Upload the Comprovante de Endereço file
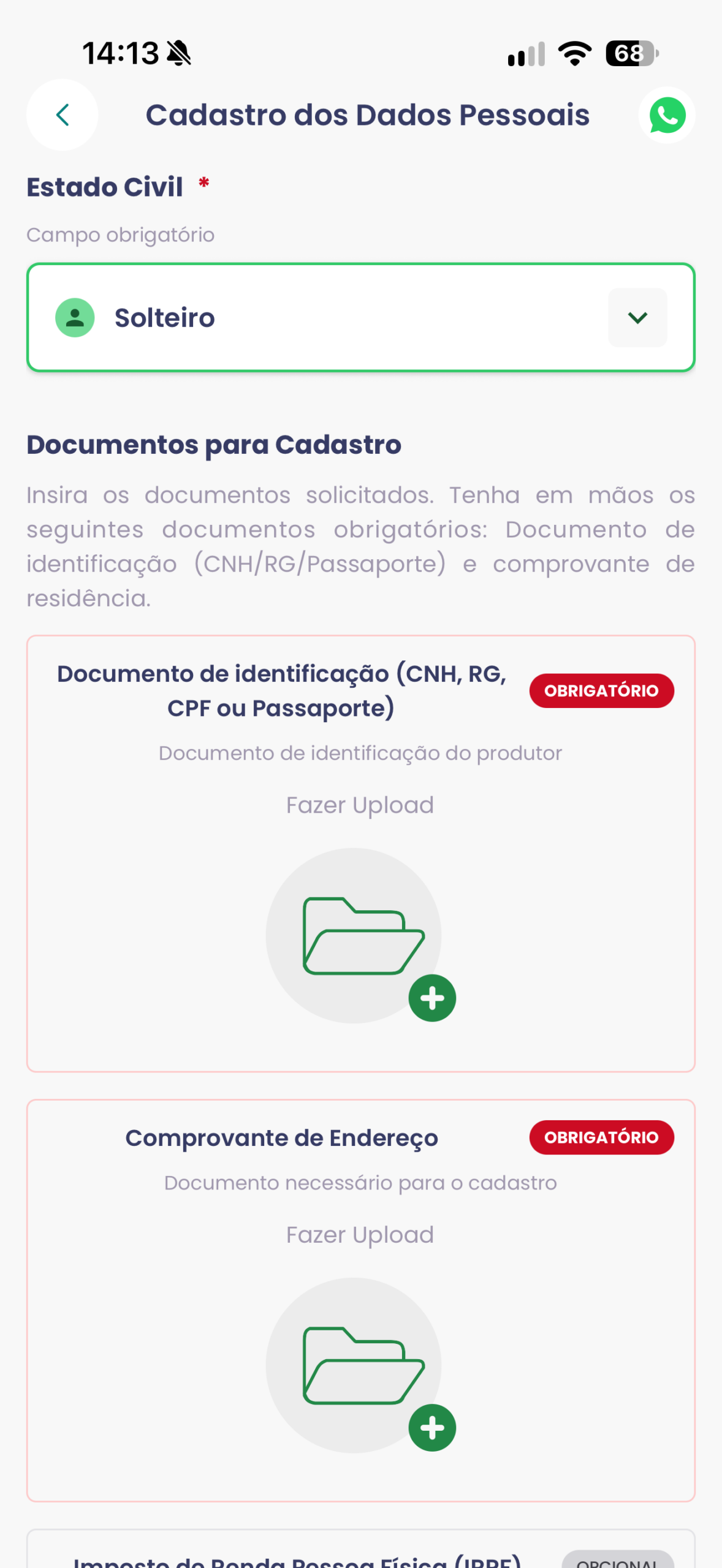The height and width of the screenshot is (1568, 722). [x=360, y=1365]
